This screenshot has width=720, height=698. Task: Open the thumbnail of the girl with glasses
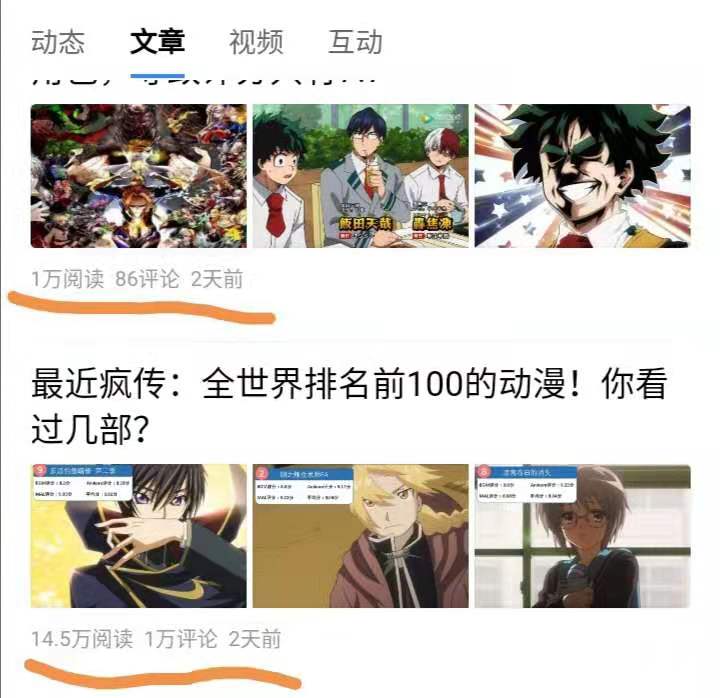(x=582, y=536)
